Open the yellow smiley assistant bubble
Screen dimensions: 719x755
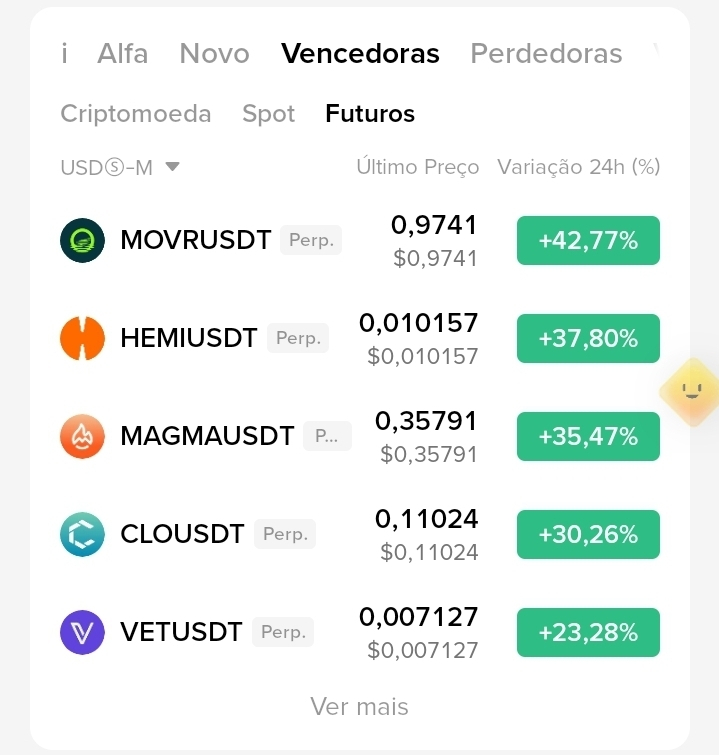692,391
